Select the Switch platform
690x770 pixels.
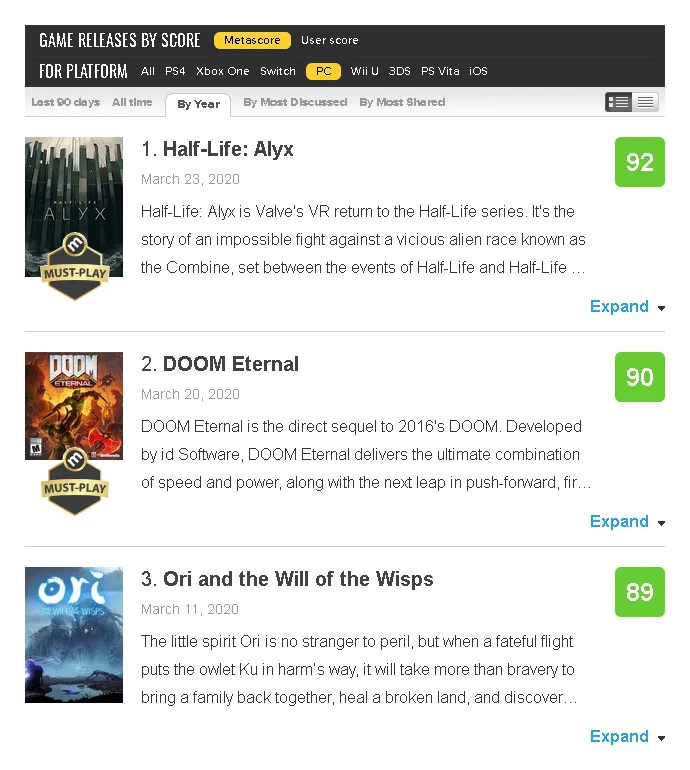click(278, 71)
